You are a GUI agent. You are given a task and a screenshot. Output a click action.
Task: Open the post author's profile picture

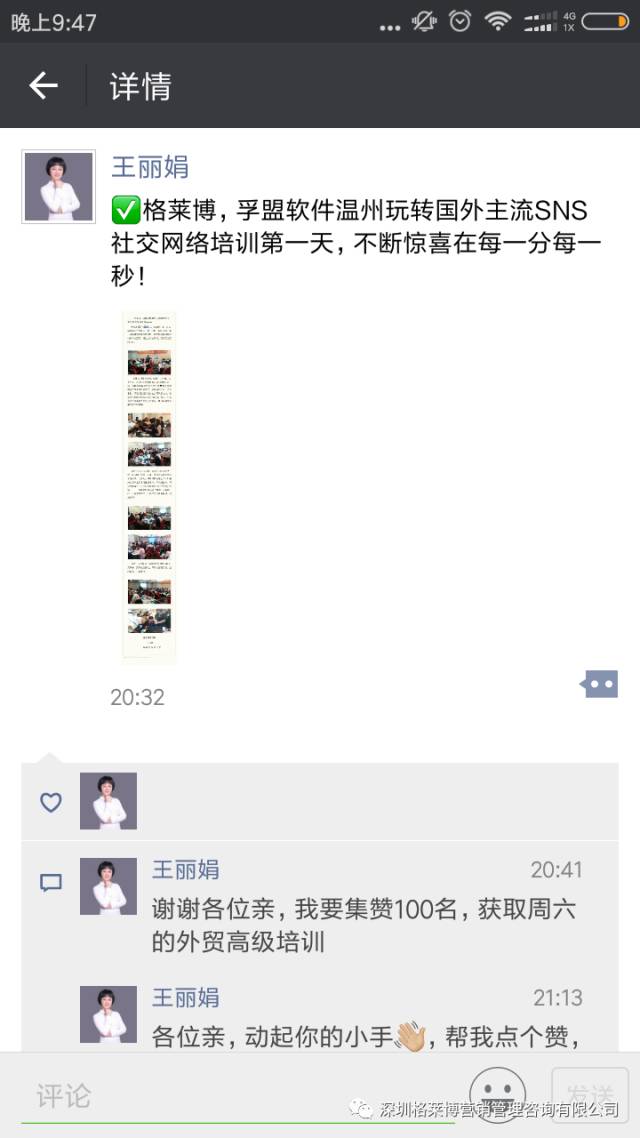pyautogui.click(x=59, y=186)
